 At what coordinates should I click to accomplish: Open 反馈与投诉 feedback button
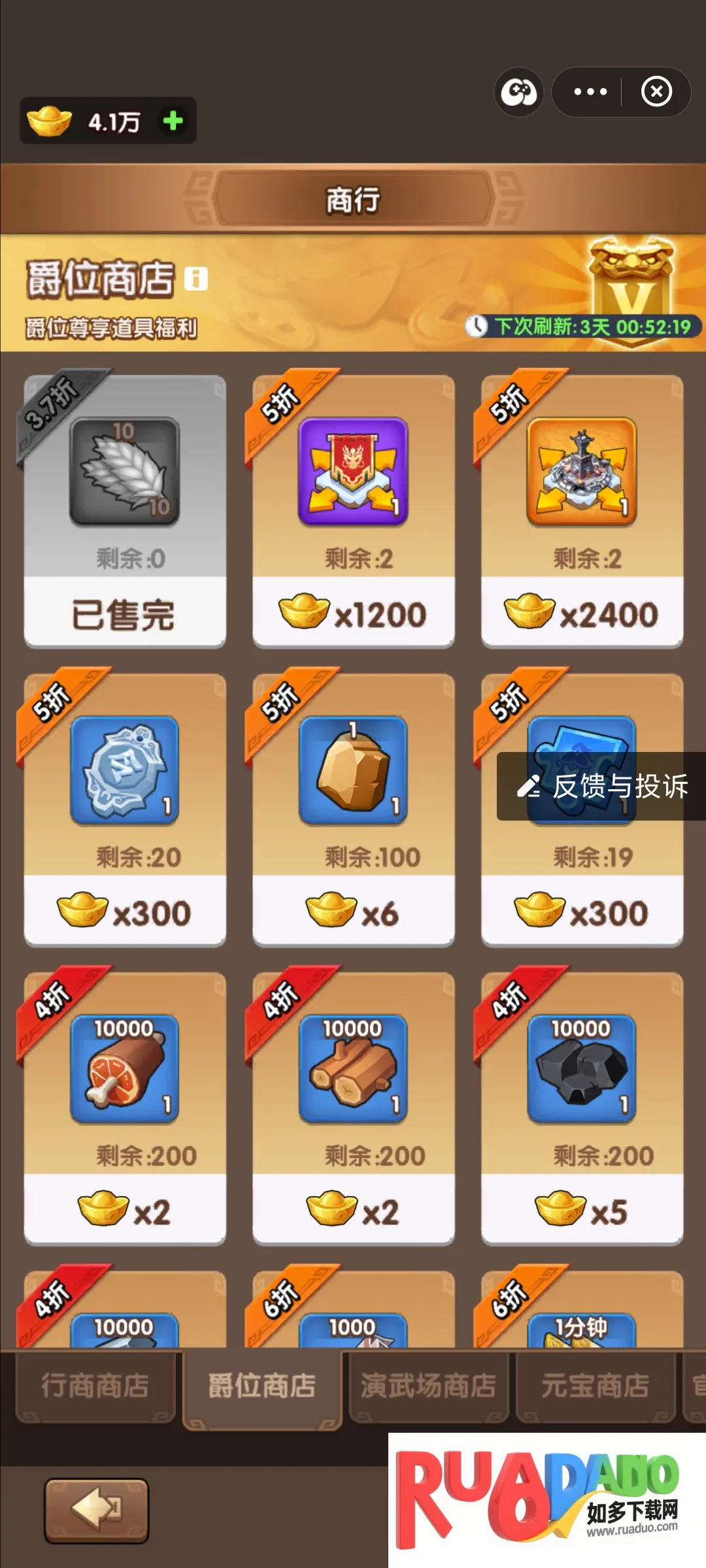pyautogui.click(x=603, y=787)
